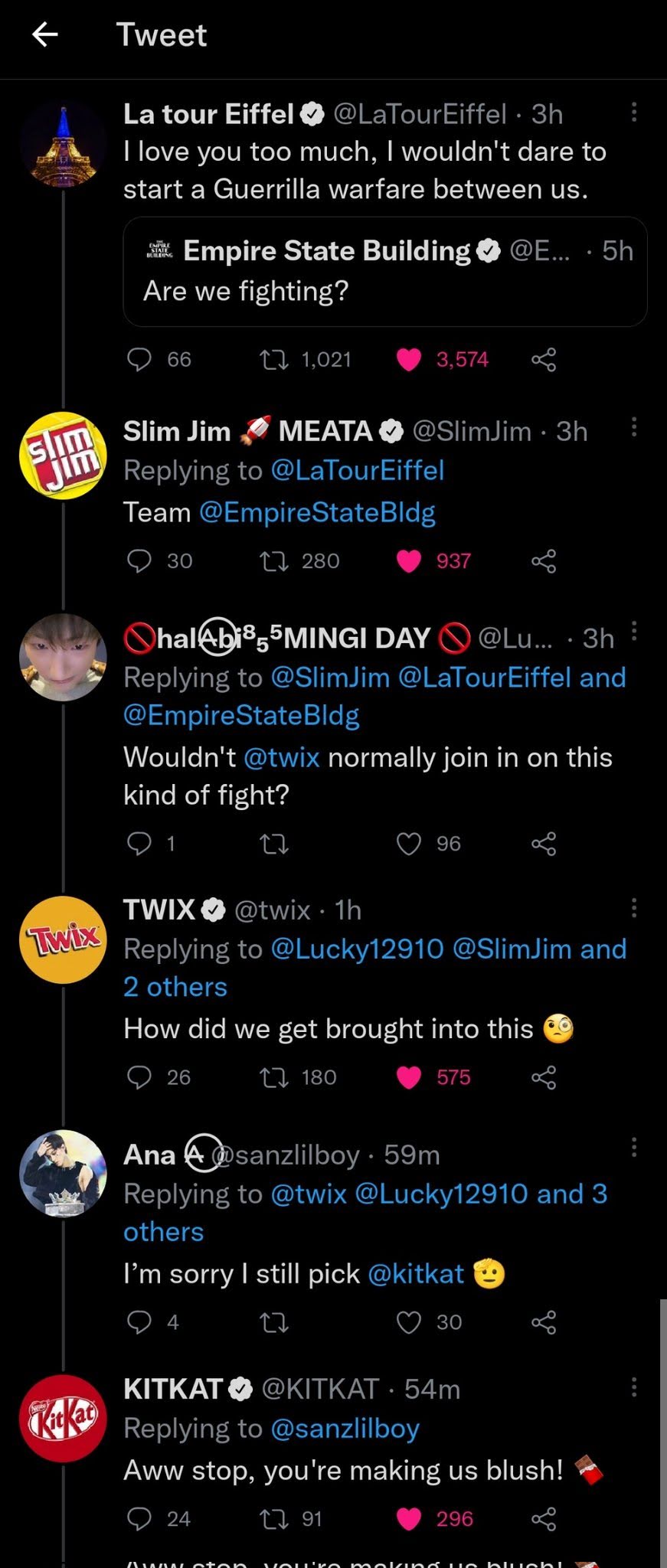Open the @kitkat mention in Ana's tweet
The width and height of the screenshot is (667, 1568).
tap(416, 1273)
